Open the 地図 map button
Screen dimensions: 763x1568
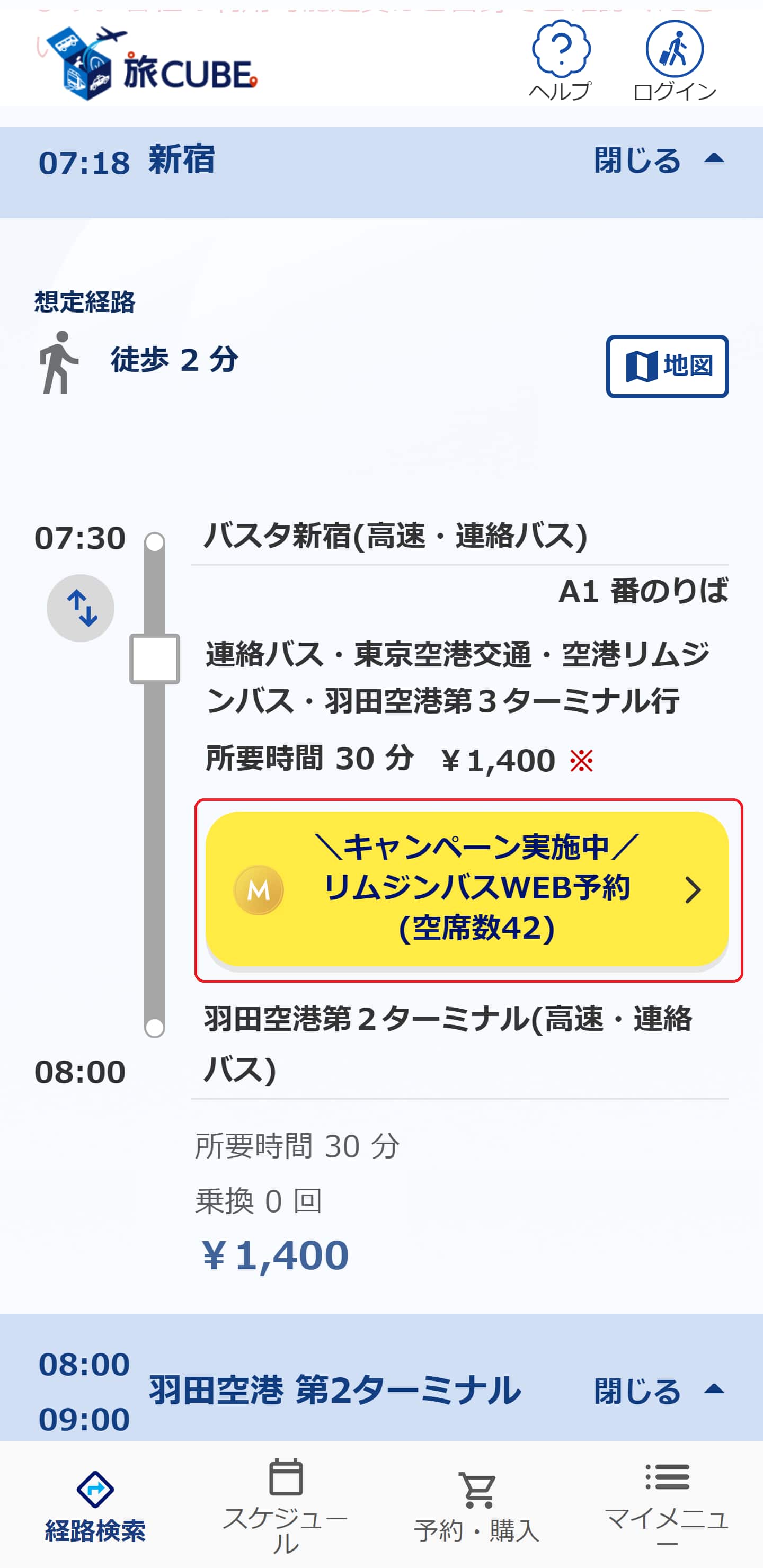click(667, 367)
